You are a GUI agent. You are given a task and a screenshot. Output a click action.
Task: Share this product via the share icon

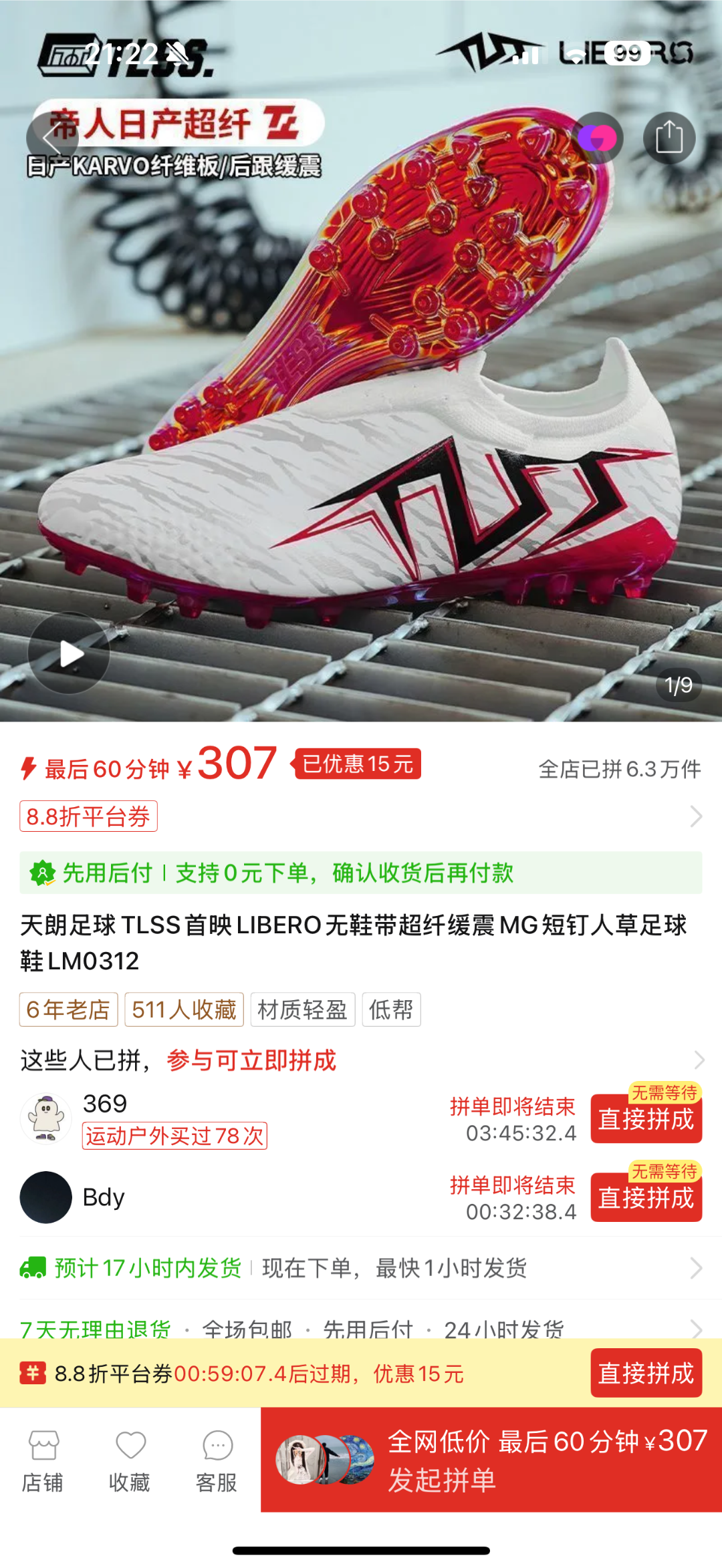(x=669, y=138)
